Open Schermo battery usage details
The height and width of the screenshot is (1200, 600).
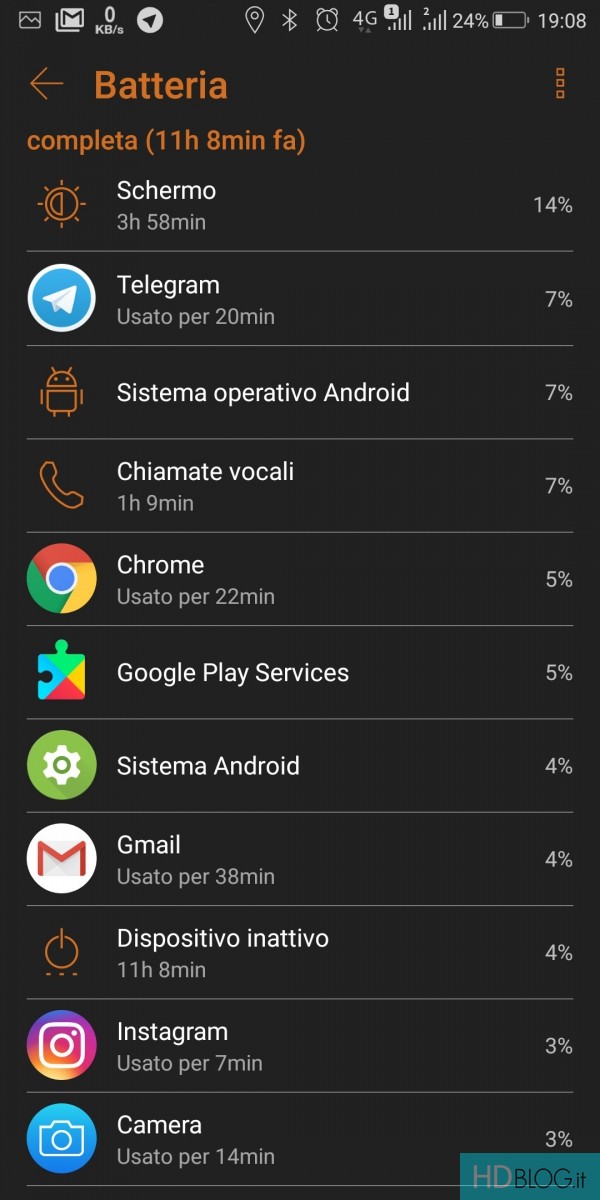tap(300, 205)
